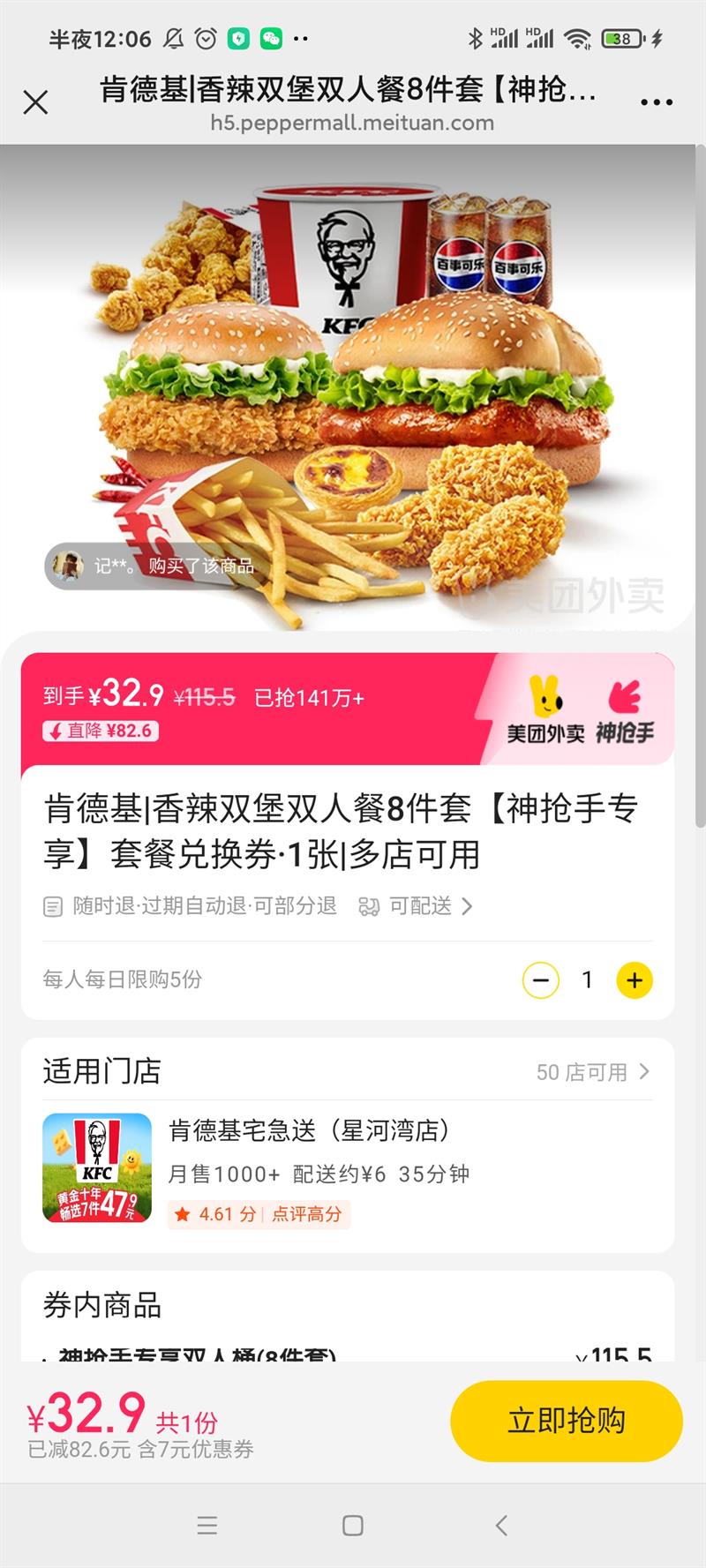This screenshot has height=1568, width=706.
Task: Increase coupon quantity with the plus button
Action: coord(635,980)
